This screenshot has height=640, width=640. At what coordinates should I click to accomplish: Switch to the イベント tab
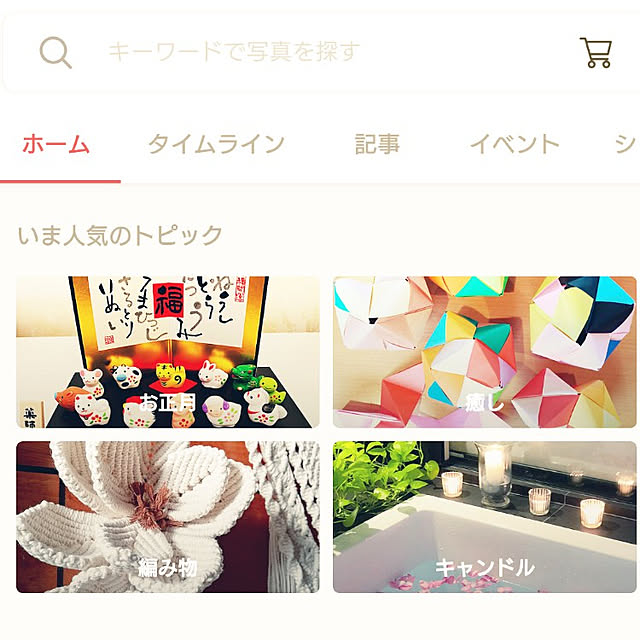514,144
